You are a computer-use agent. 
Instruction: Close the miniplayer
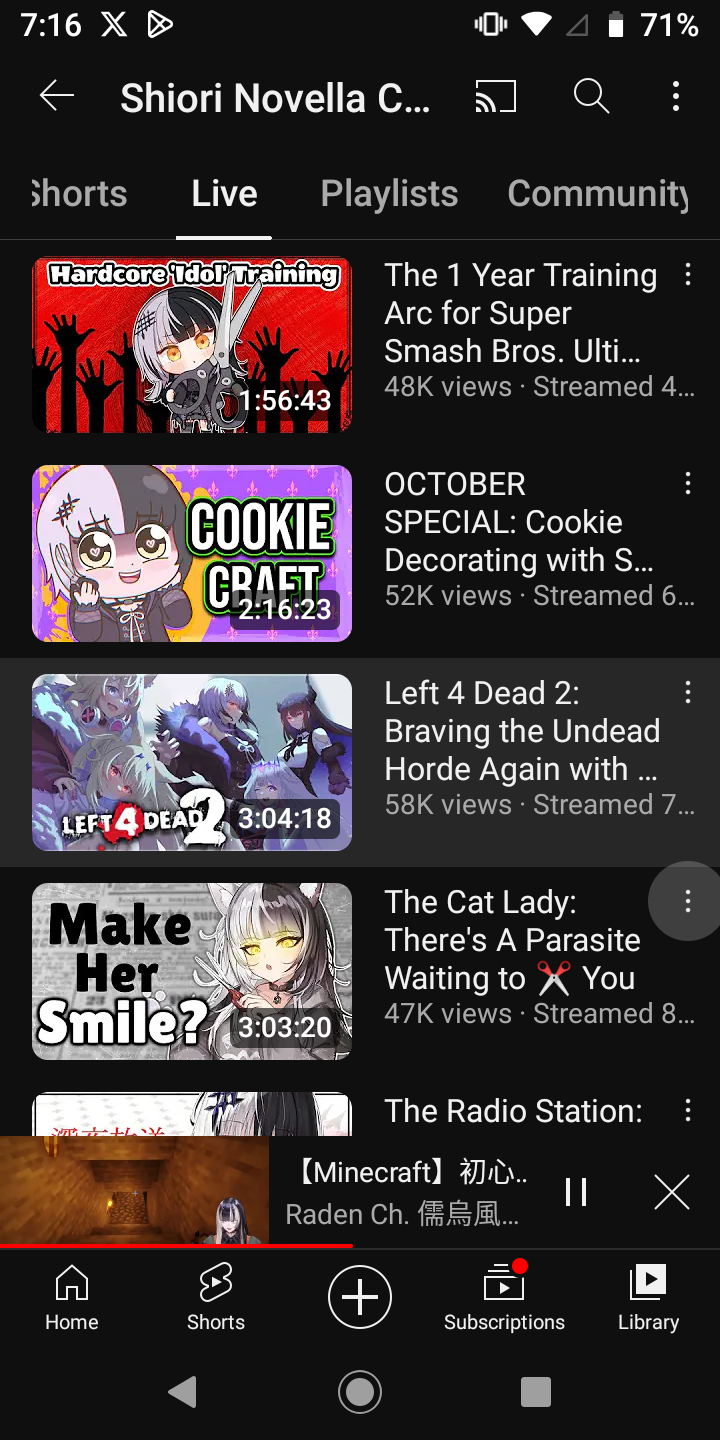pyautogui.click(x=672, y=1192)
